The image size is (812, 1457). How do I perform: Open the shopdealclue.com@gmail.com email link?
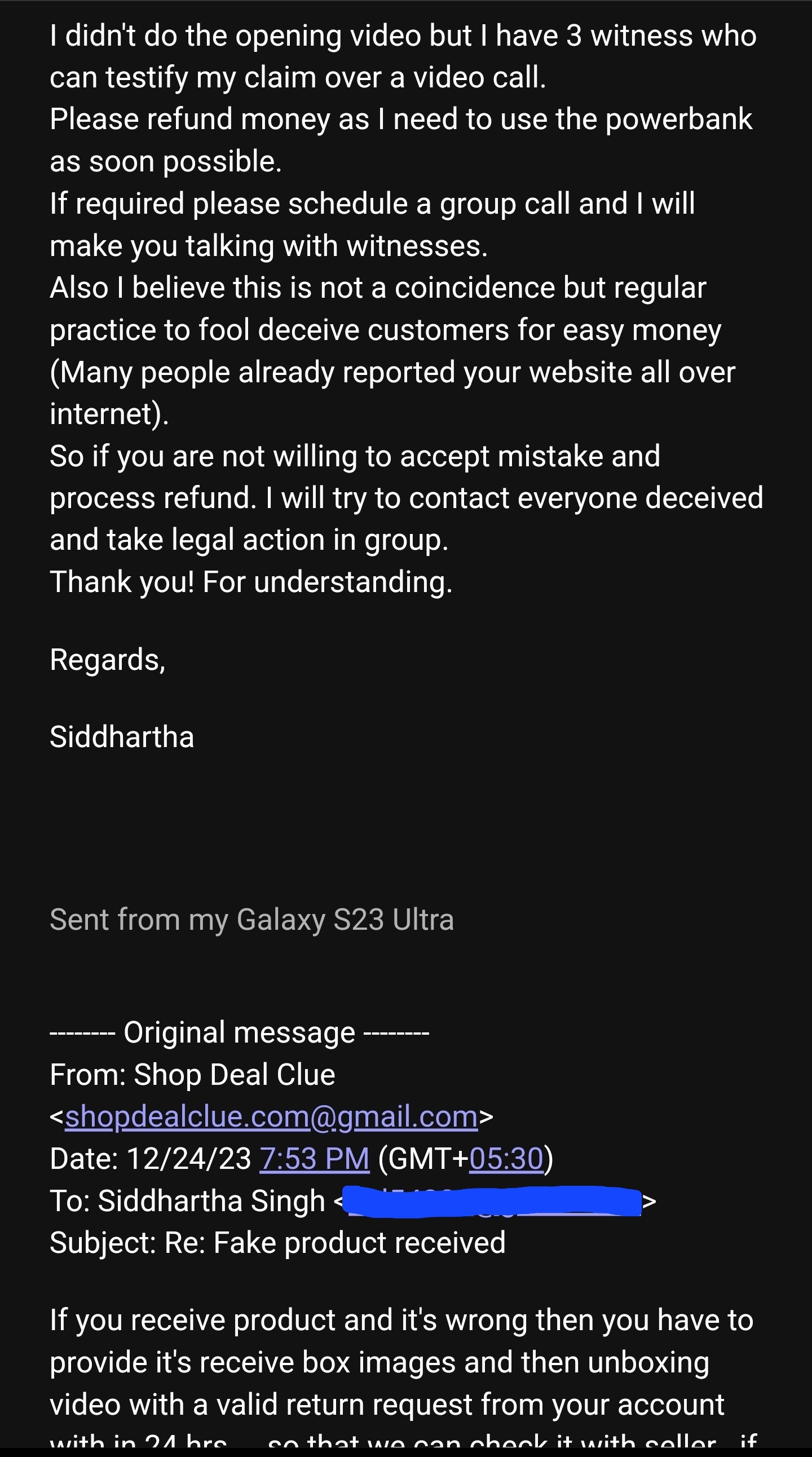tap(271, 1118)
